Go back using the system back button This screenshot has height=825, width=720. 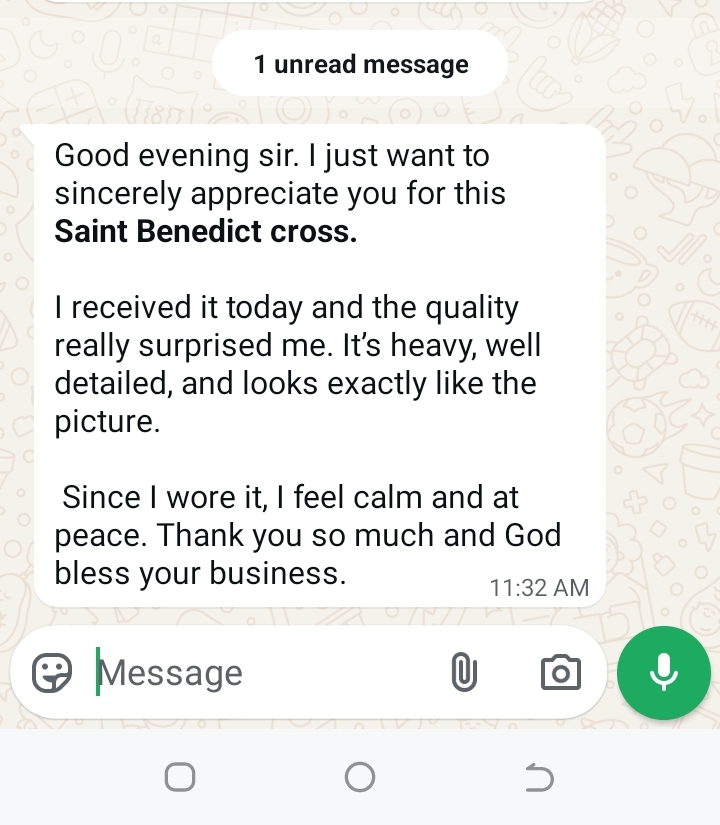pyautogui.click(x=539, y=777)
